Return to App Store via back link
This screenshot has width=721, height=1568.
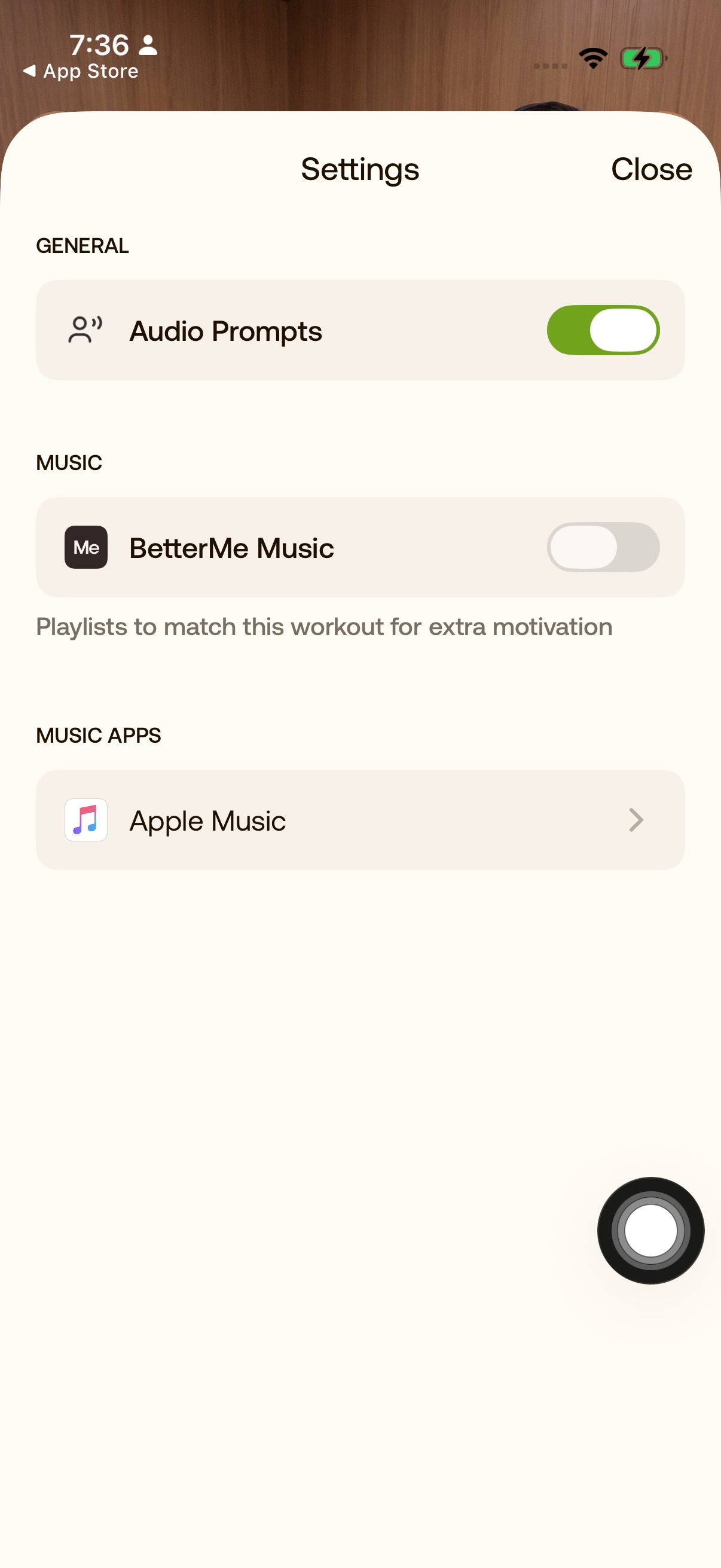pyautogui.click(x=81, y=71)
